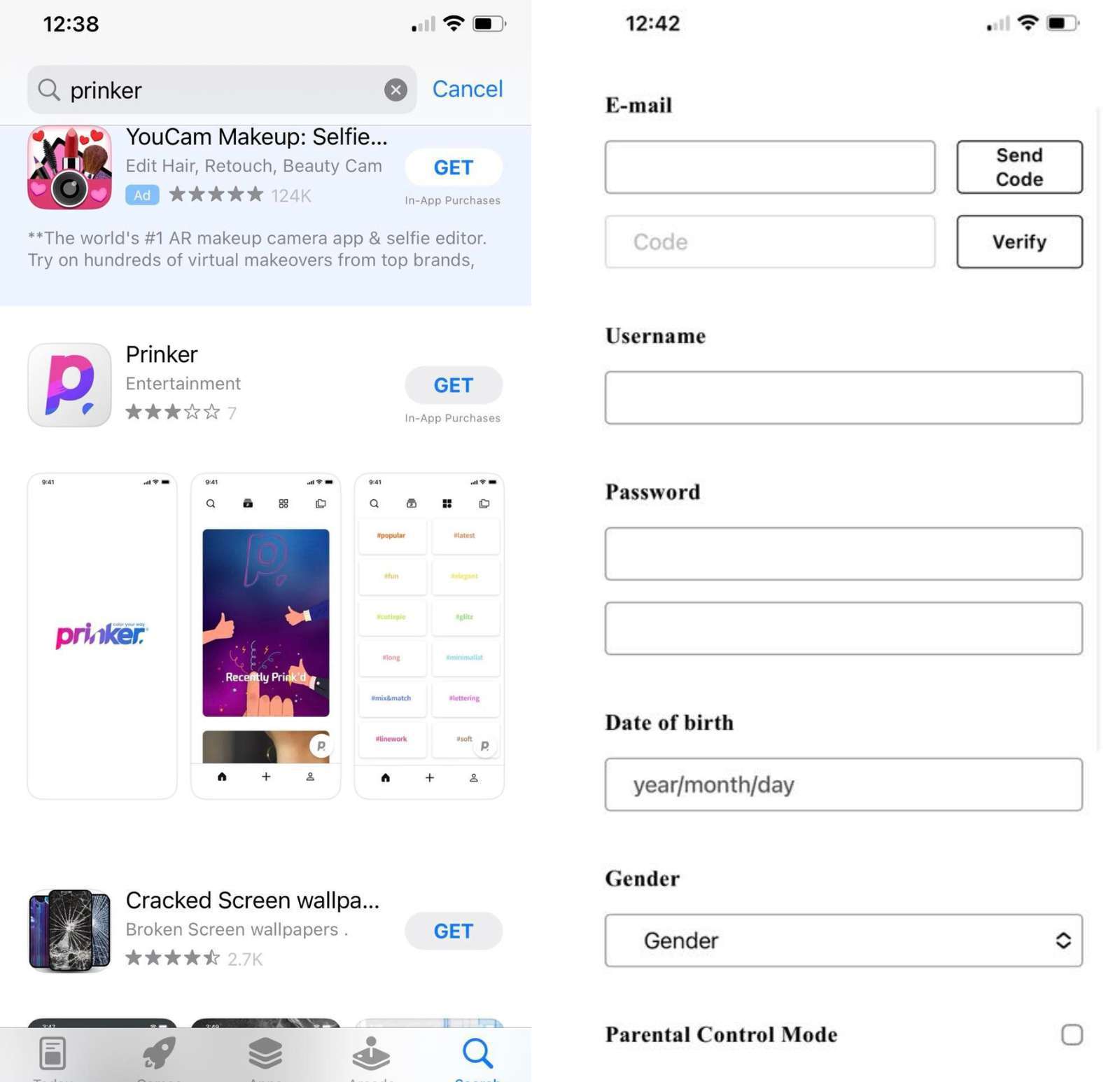Open the Date of birth picker
Viewport: 1120px width, 1082px height.
[843, 784]
